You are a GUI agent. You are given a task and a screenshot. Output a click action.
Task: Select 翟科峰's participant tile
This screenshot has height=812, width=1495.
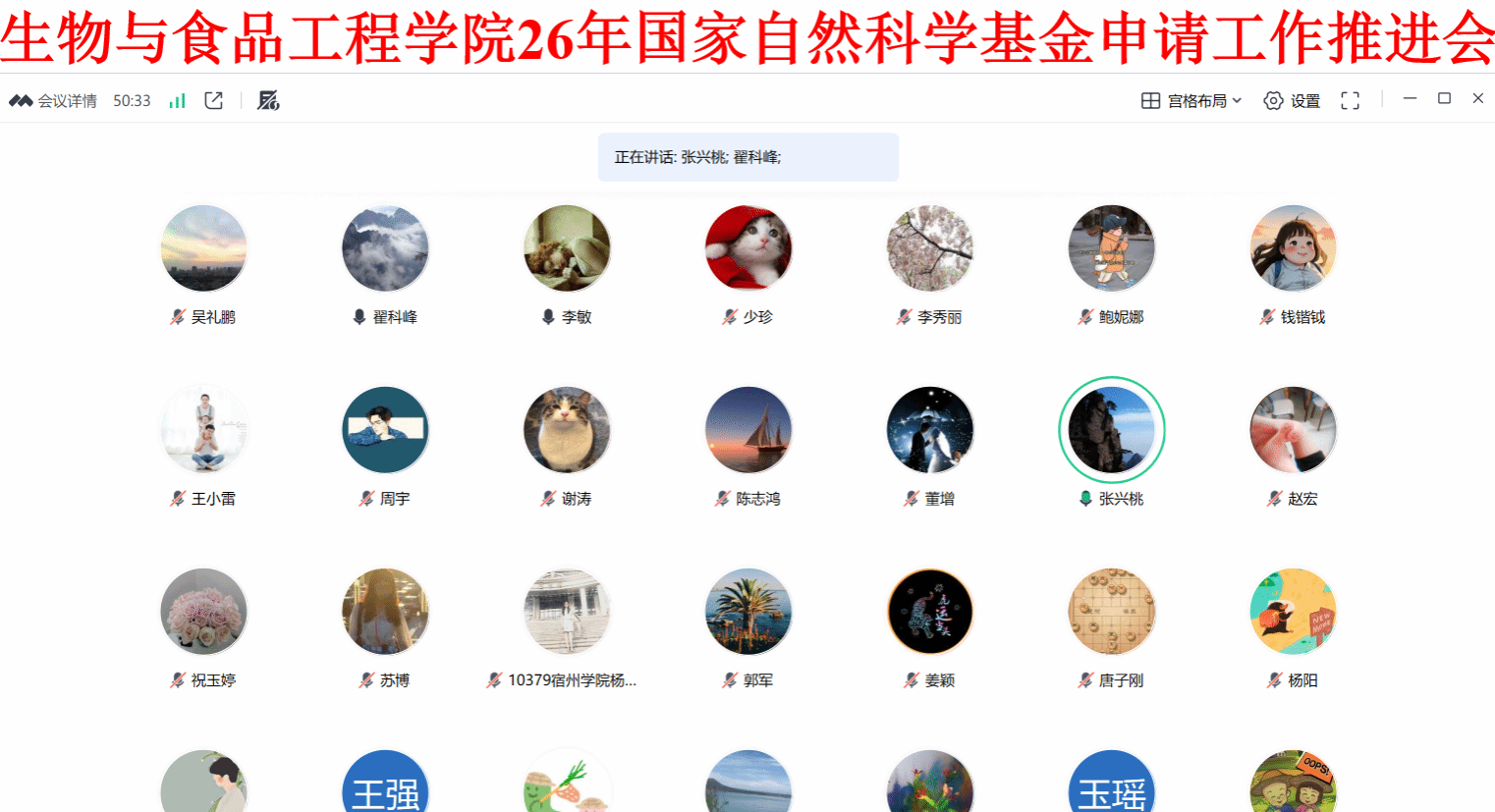(x=385, y=248)
